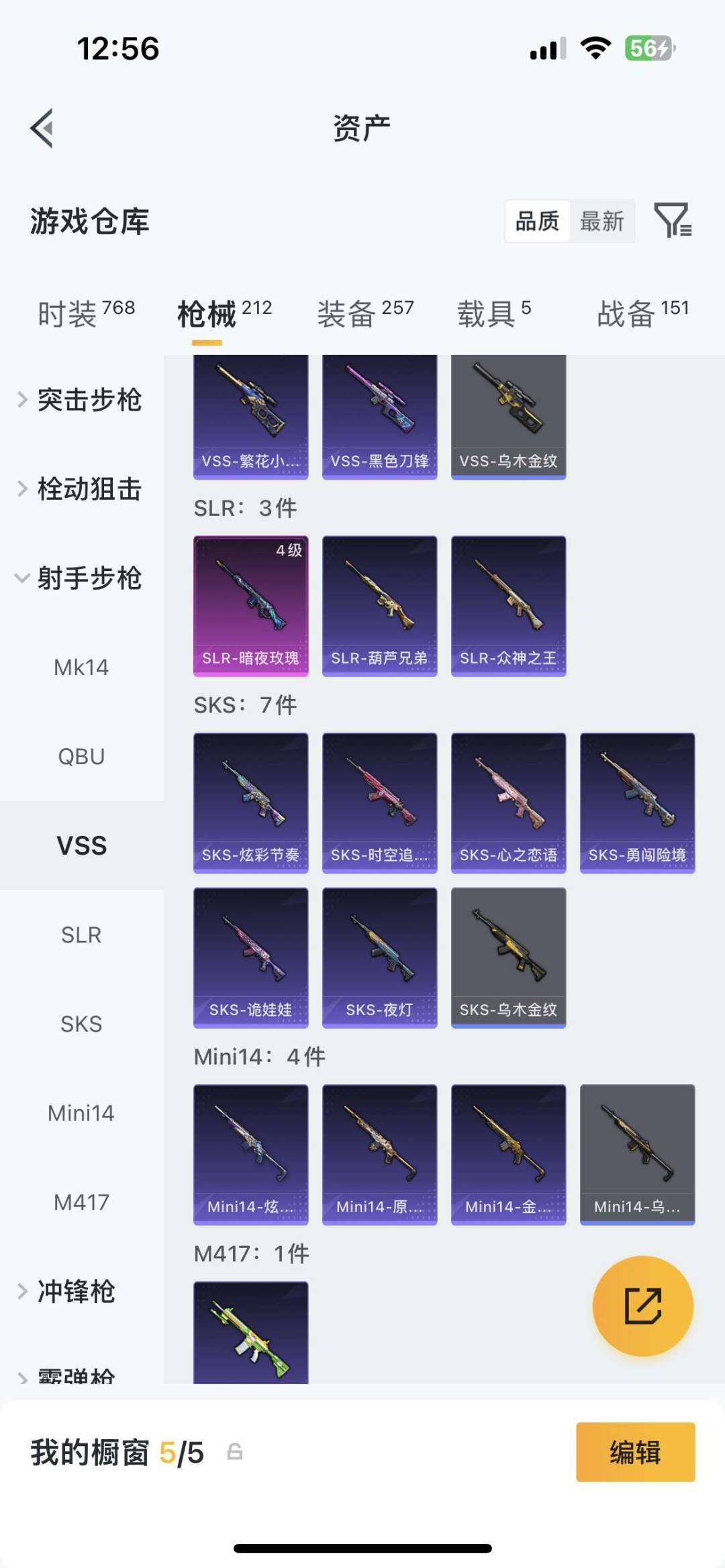Select the VSS category in the sidebar
Image resolution: width=725 pixels, height=1568 pixels.
tap(82, 845)
